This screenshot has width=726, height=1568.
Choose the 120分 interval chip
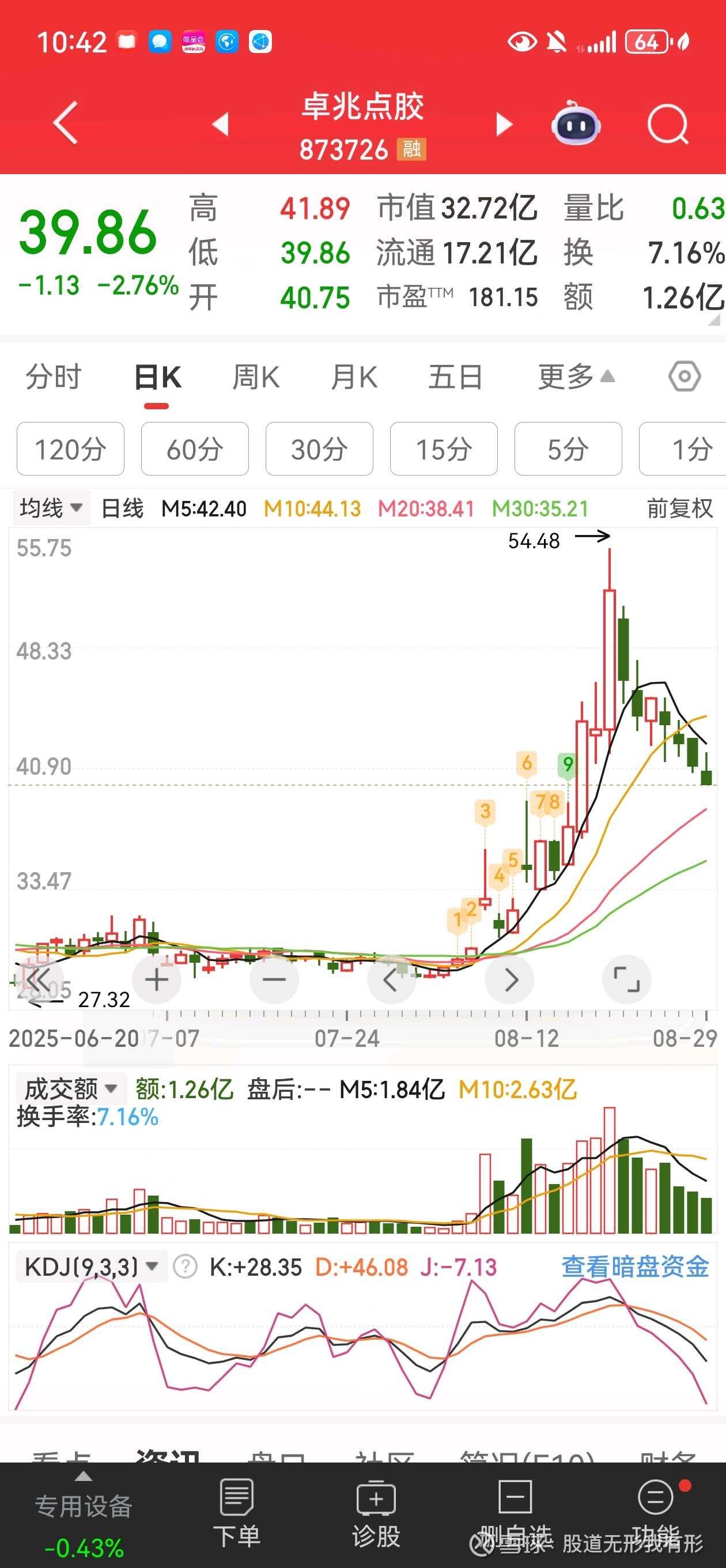pyautogui.click(x=71, y=449)
